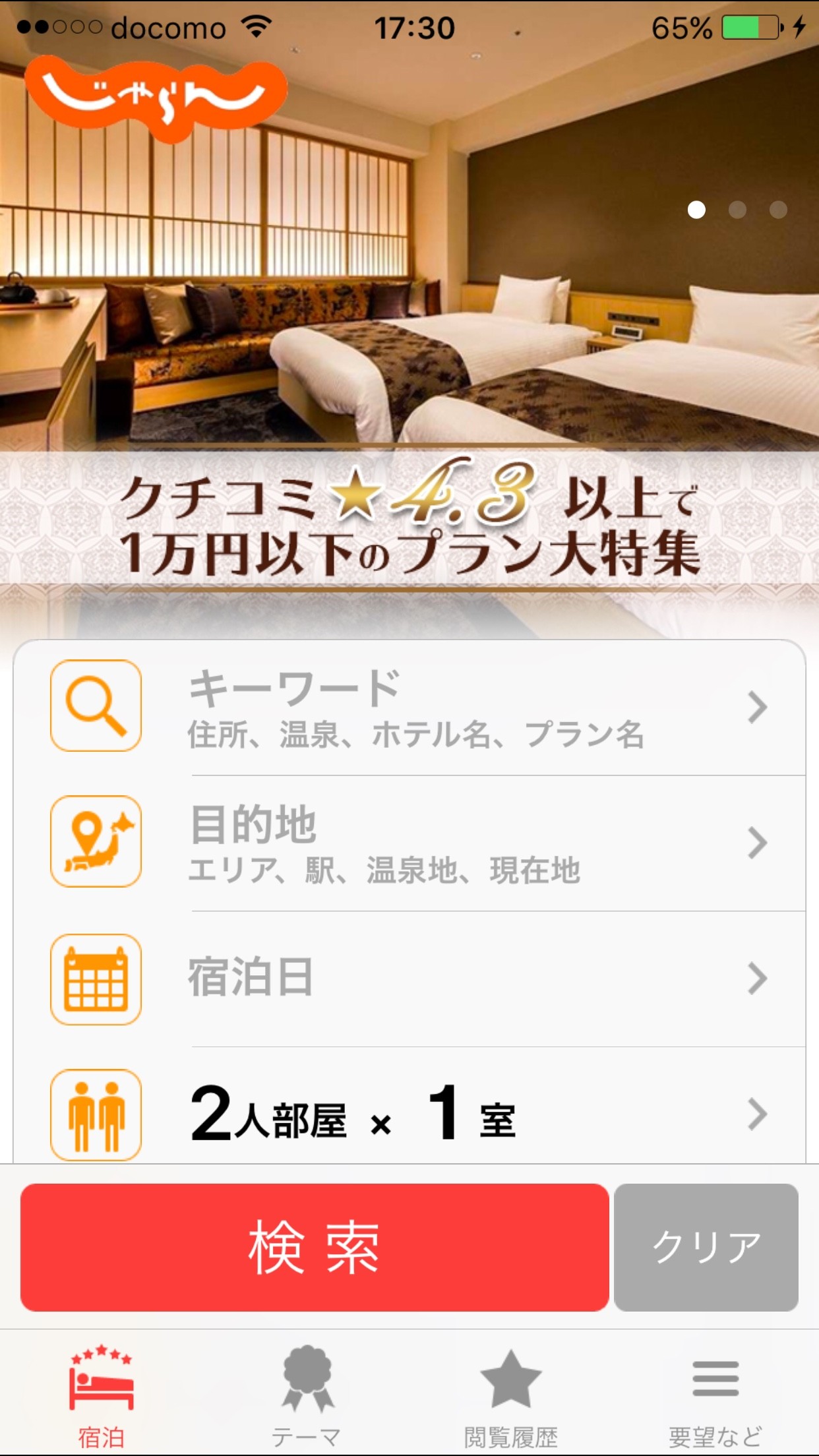Select a destination via 目的地 row

[x=409, y=843]
